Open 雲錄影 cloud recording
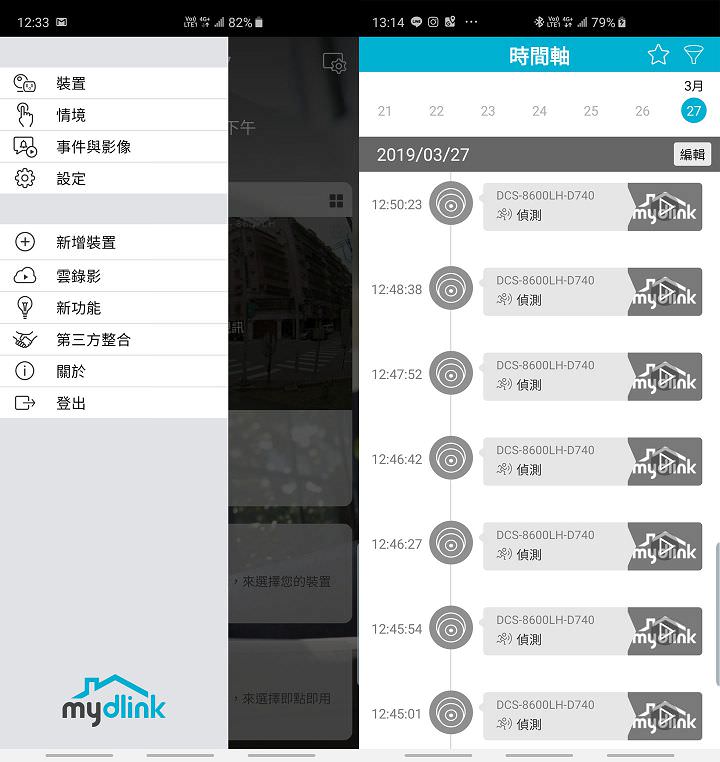The image size is (720, 762). coord(78,276)
